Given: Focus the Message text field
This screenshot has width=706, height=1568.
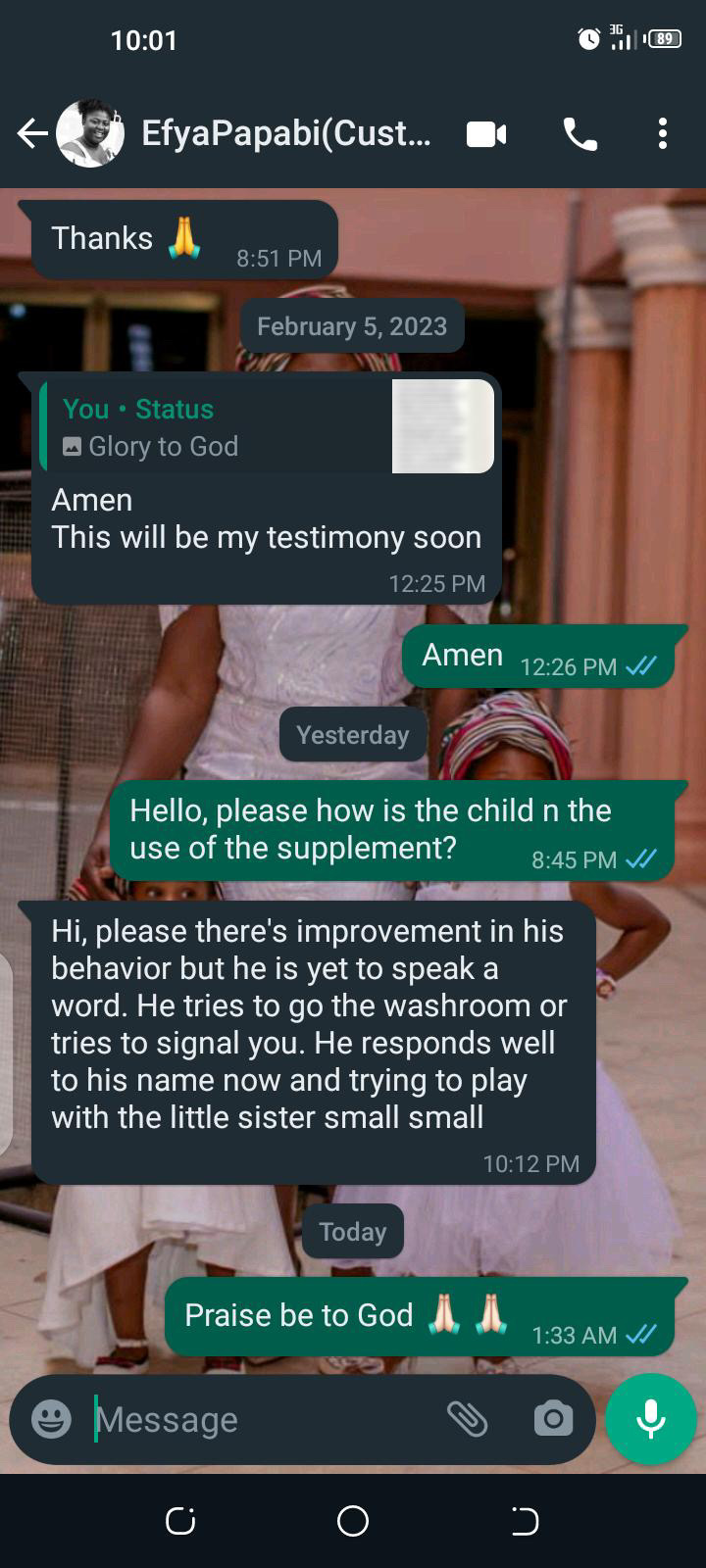Looking at the screenshot, I should (255, 1419).
